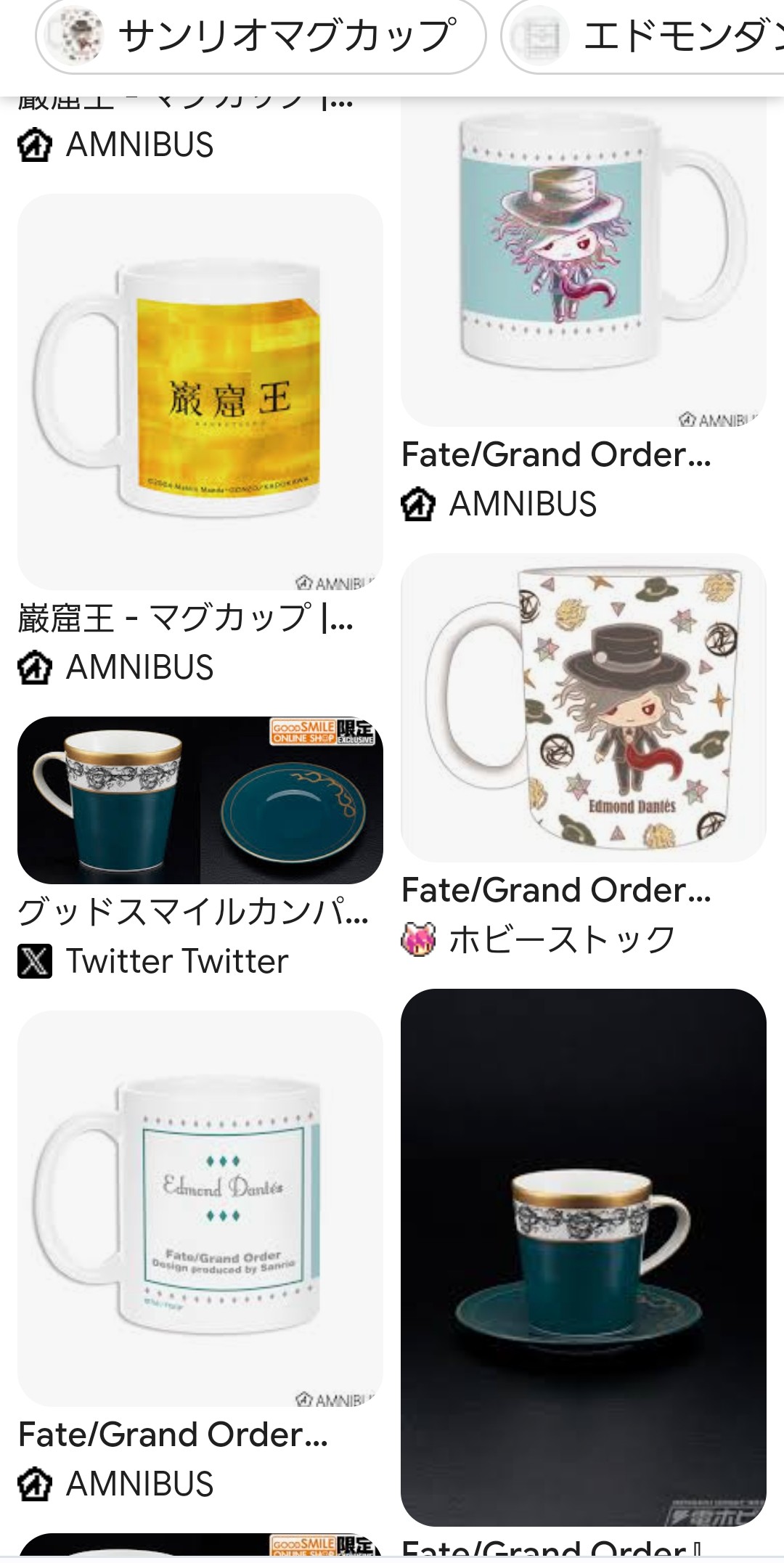Viewport: 784px width, 1563px height.
Task: Open the Good Smile cup and saucer Twitter result
Action: pos(200,799)
